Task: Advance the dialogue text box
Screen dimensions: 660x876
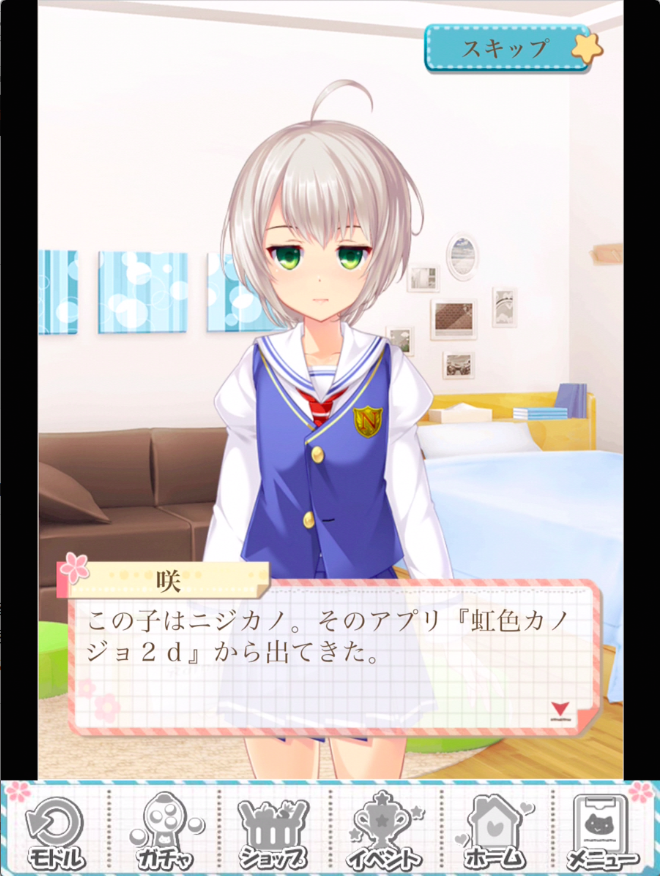Action: [335, 655]
